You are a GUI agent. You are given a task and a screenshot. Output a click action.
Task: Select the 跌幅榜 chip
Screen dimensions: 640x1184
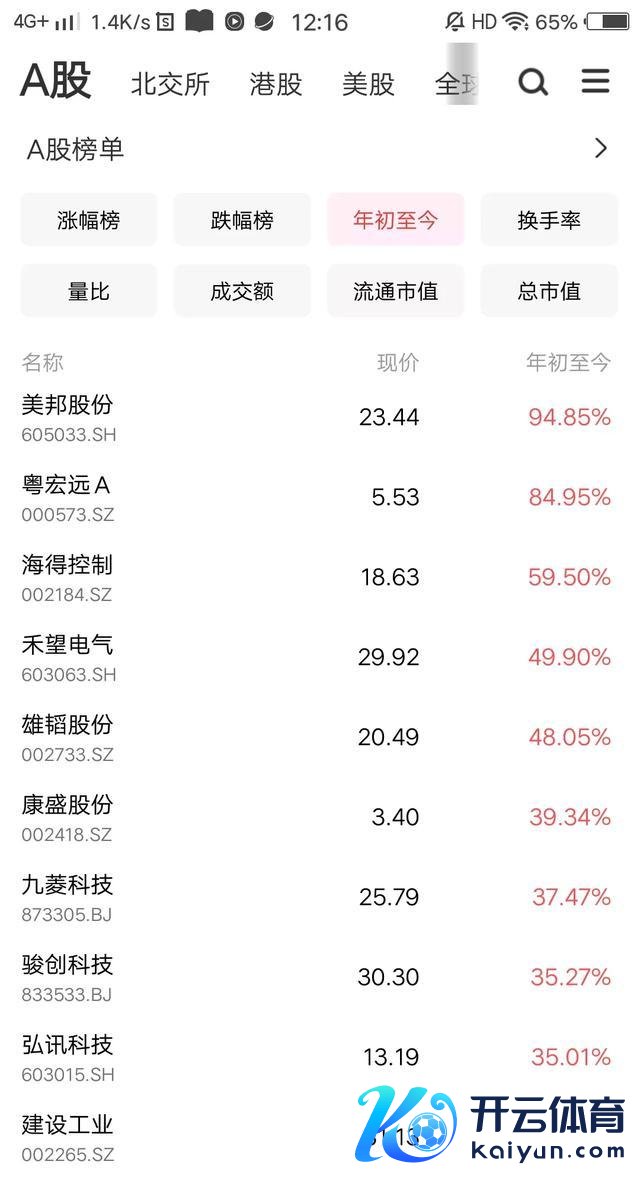(242, 220)
